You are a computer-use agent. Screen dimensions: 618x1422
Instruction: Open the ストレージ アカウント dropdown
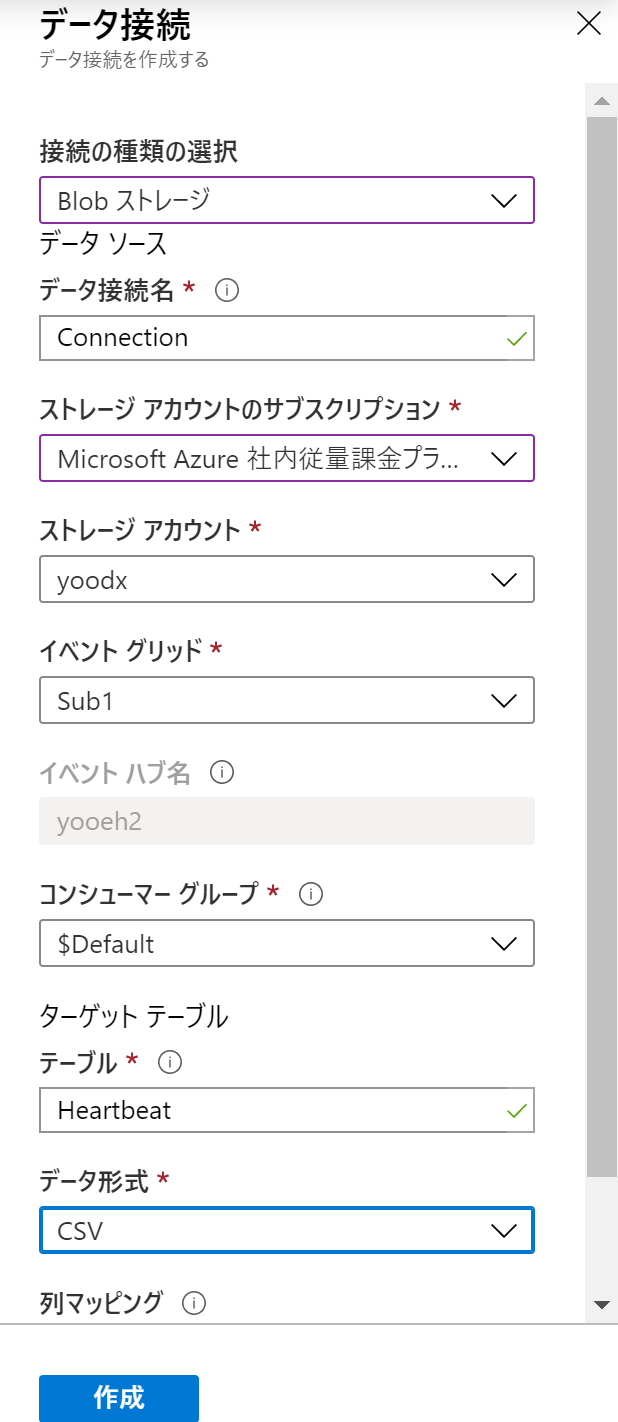click(x=286, y=580)
